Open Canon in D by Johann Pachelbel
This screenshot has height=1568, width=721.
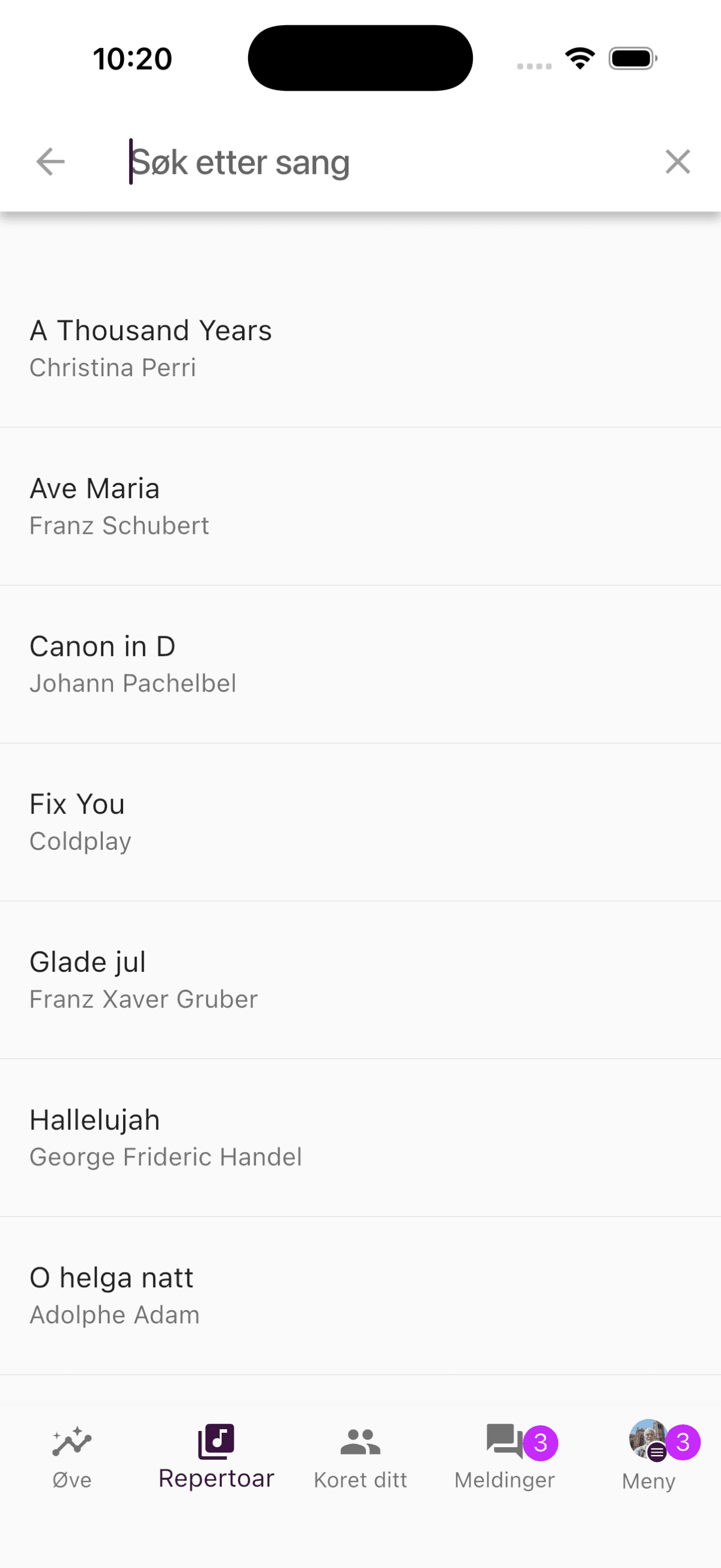[360, 664]
